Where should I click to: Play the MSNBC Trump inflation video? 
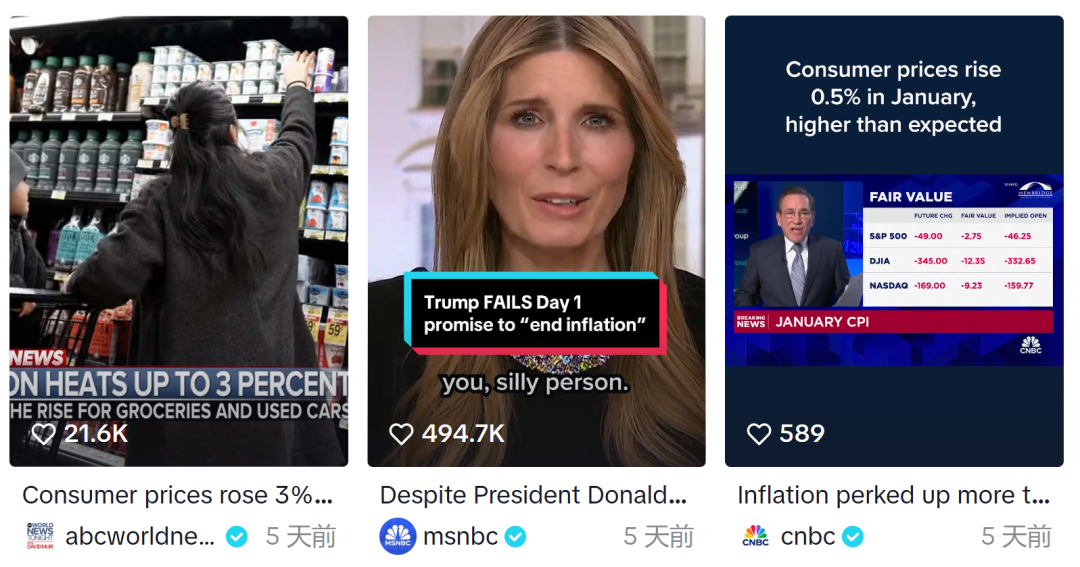point(536,240)
